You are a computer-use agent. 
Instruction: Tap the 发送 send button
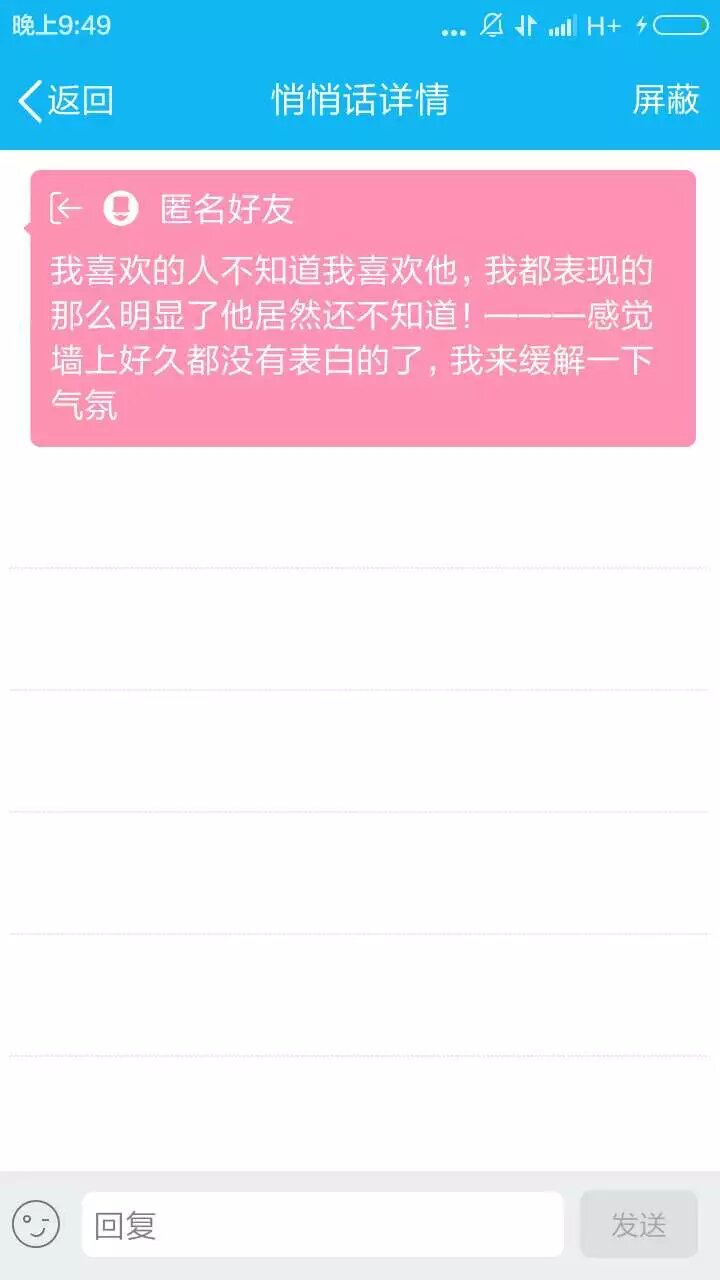click(638, 1224)
